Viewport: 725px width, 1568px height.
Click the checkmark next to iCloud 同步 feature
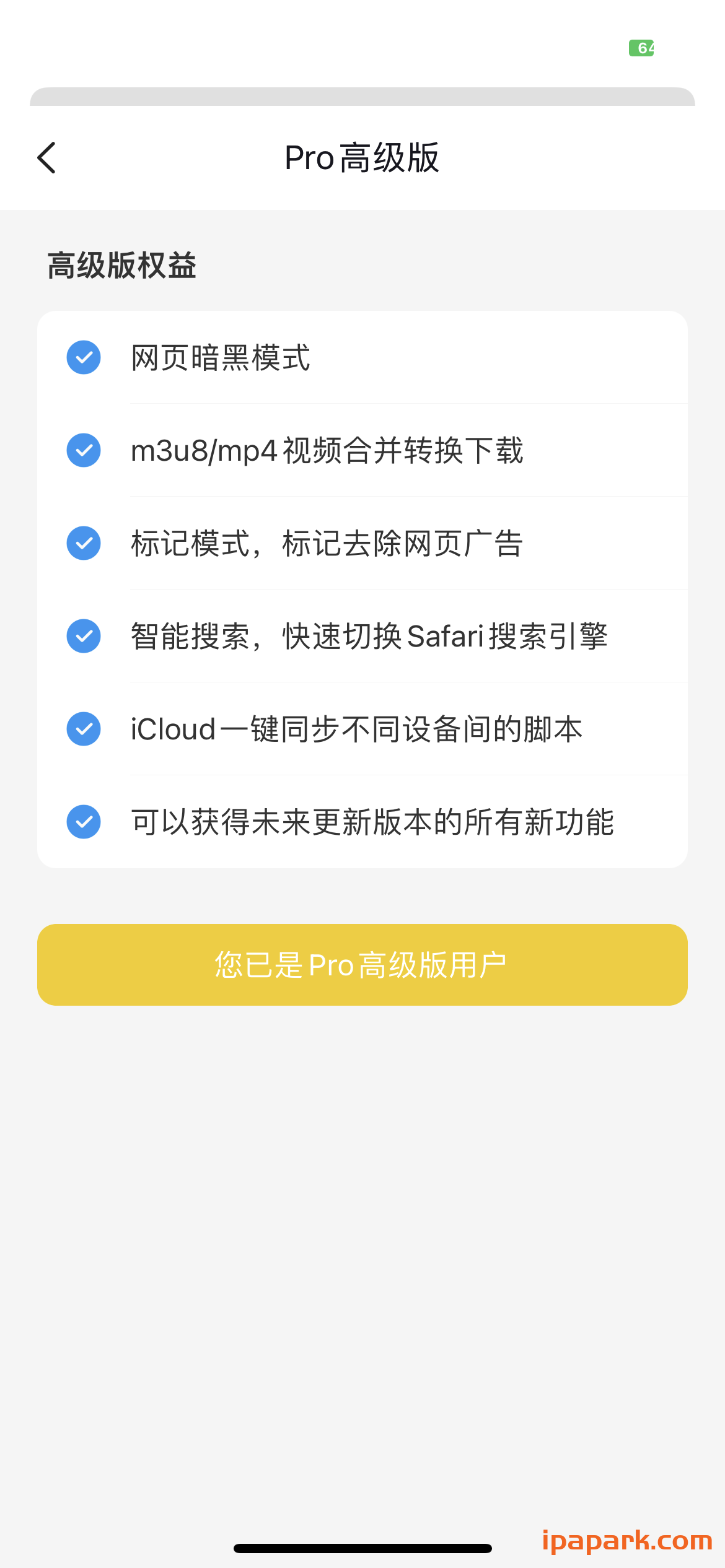tap(83, 729)
